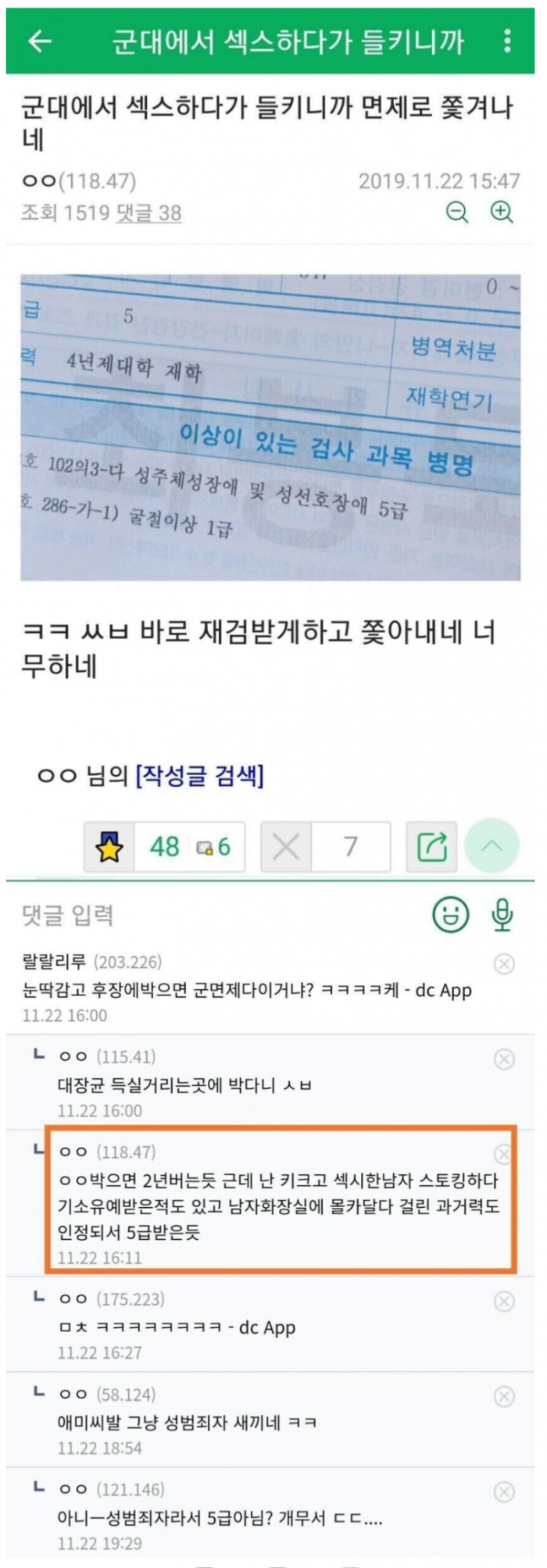
Task: Open the three-dot overflow menu
Action: (507, 41)
